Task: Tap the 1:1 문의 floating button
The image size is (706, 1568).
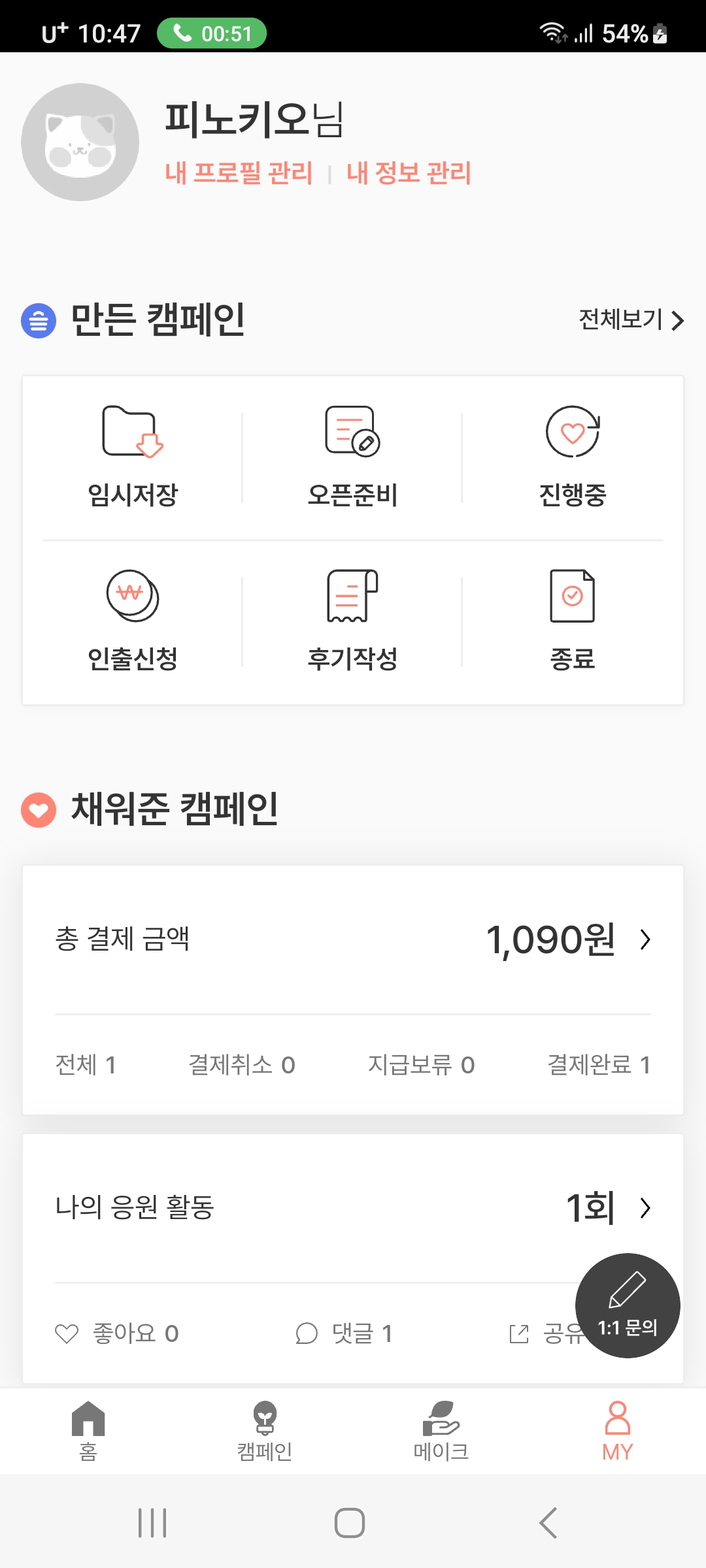Action: click(628, 1305)
